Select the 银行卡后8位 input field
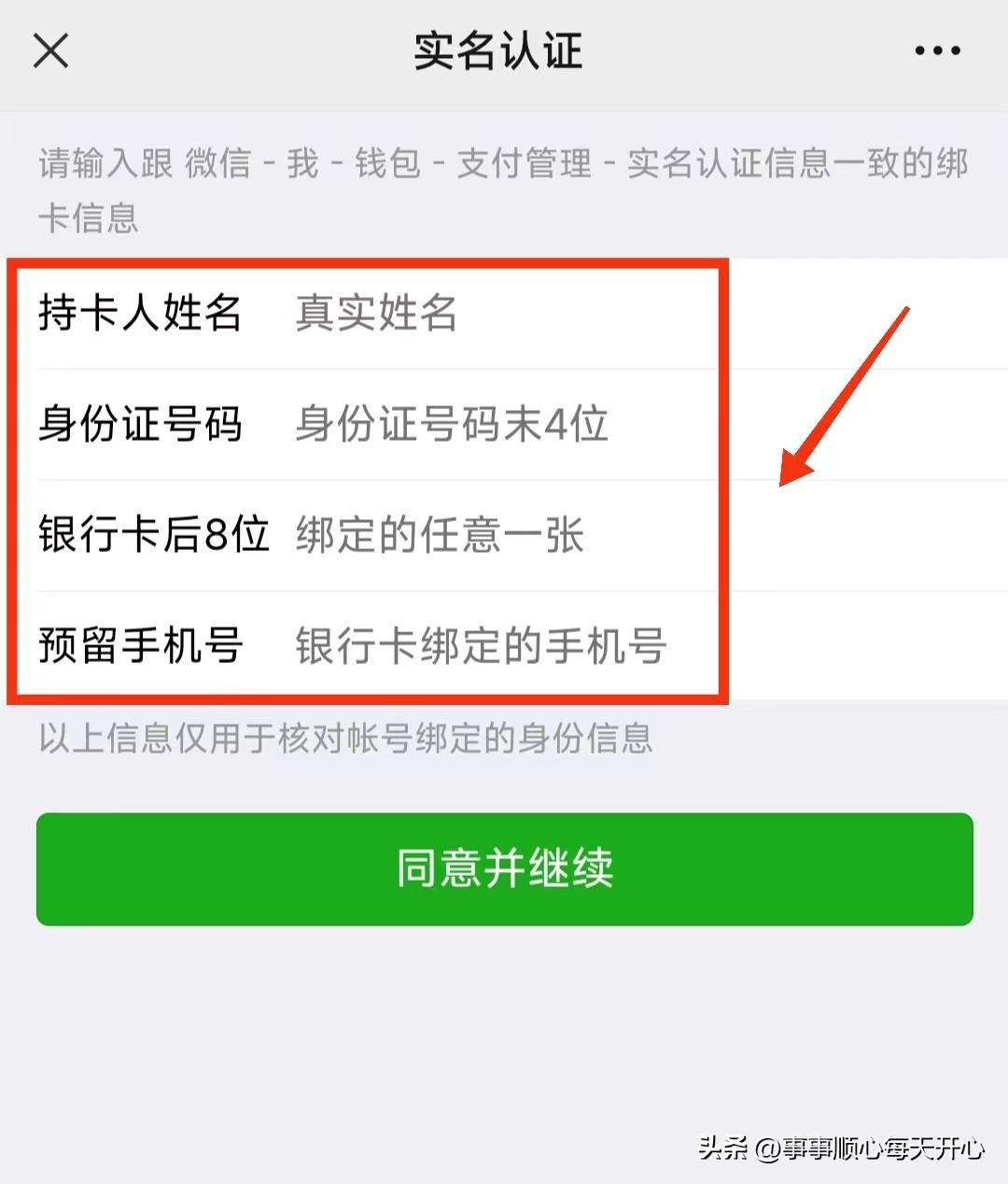 (504, 536)
